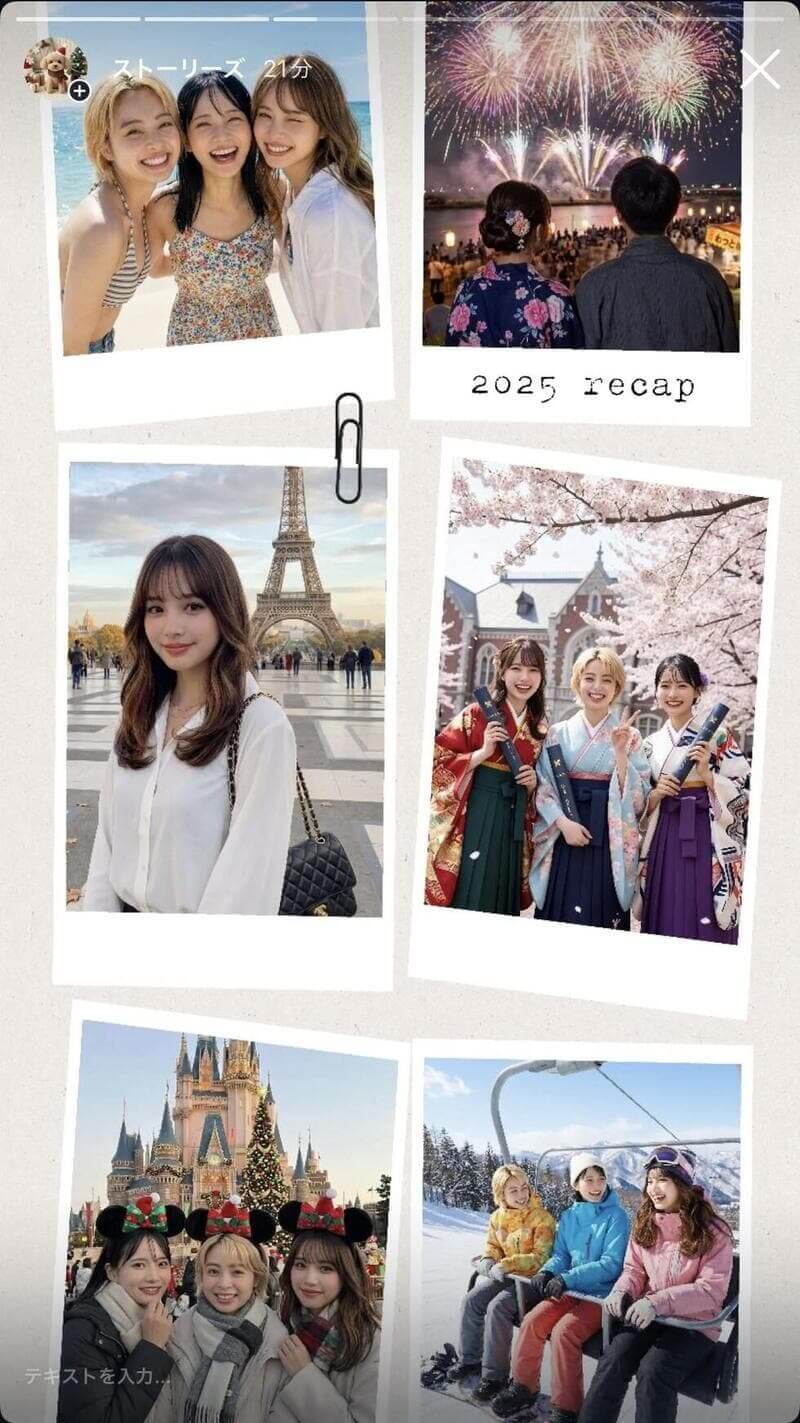Close the story viewer
Viewport: 800px width, 1423px height.
click(760, 69)
